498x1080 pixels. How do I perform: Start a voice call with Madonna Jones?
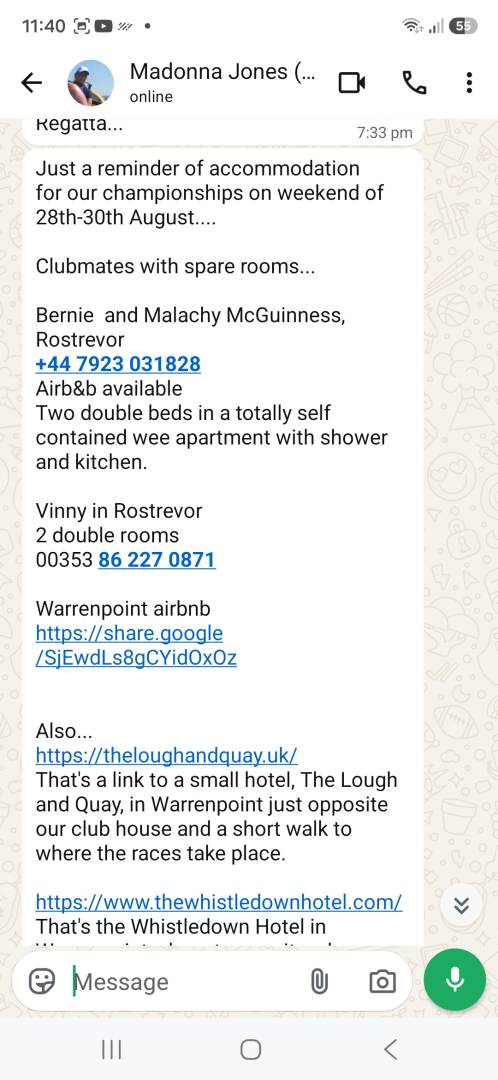[x=414, y=83]
